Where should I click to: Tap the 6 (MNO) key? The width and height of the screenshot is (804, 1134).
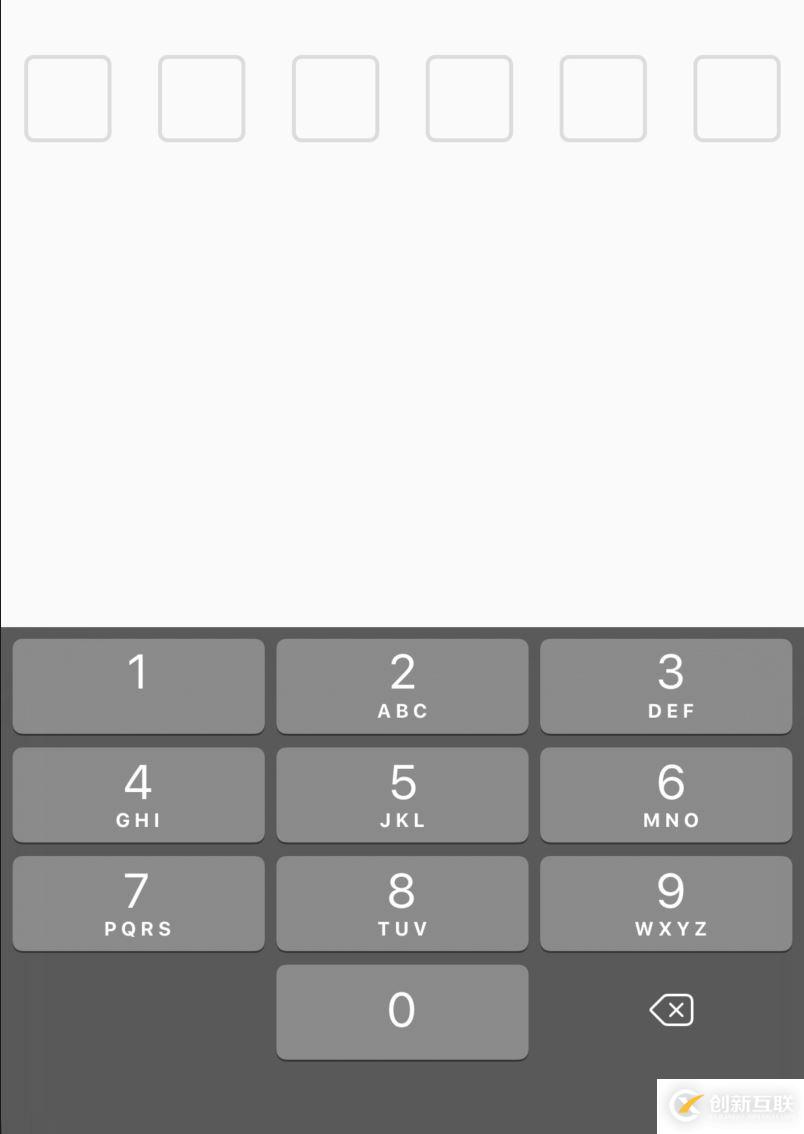click(666, 795)
